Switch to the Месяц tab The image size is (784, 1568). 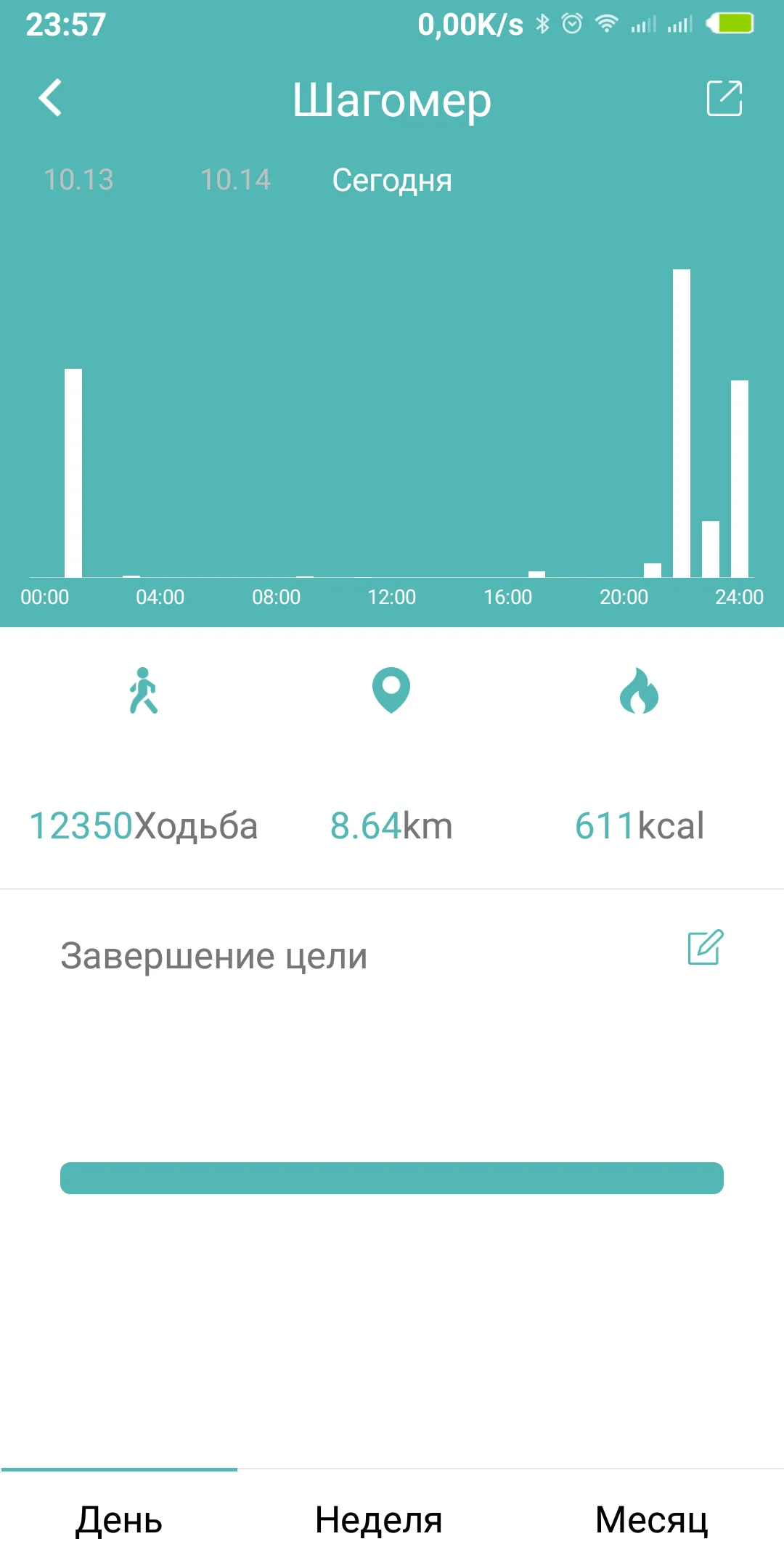click(x=651, y=1520)
